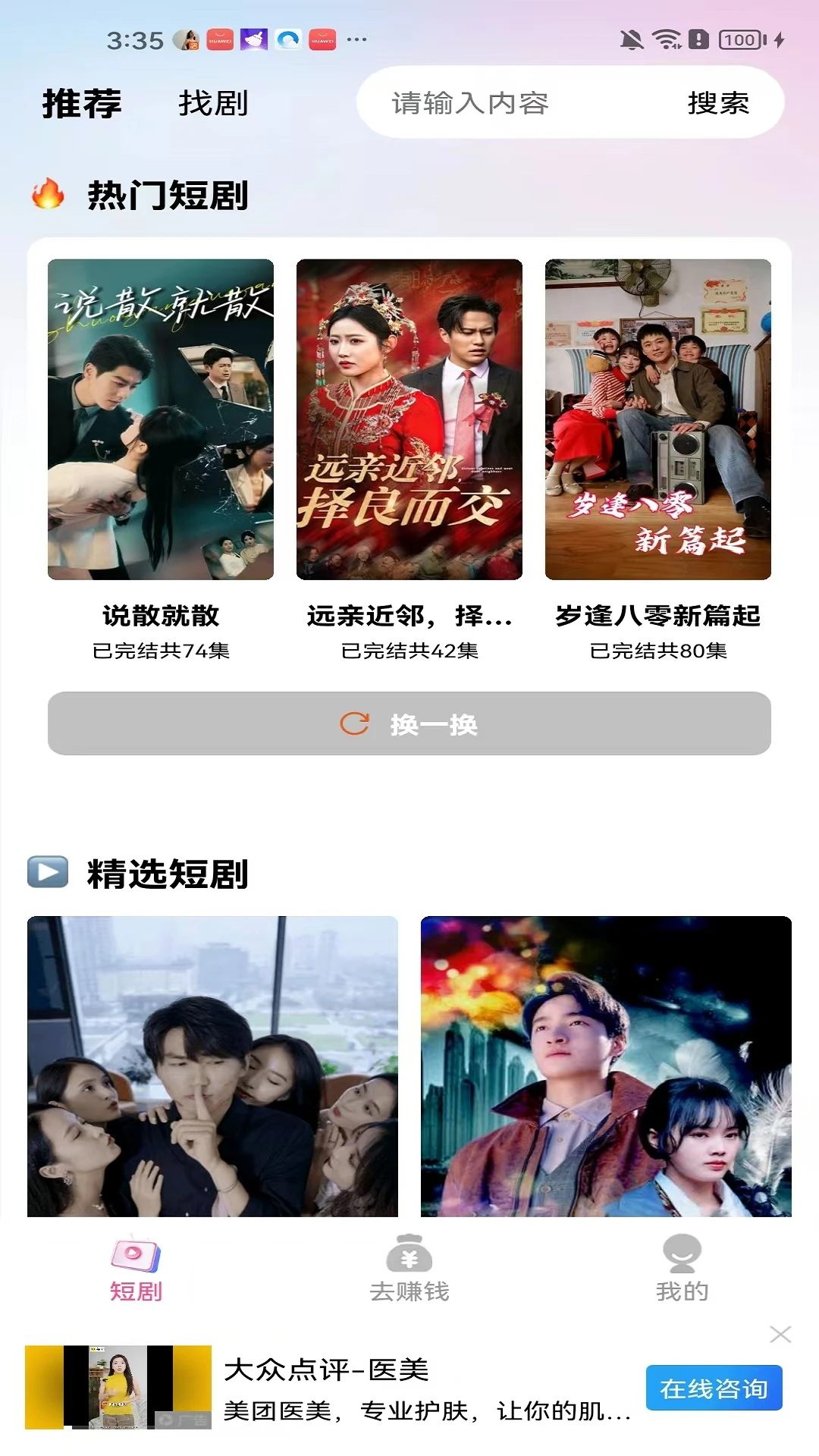Switch to the 找剧 tab

[213, 103]
